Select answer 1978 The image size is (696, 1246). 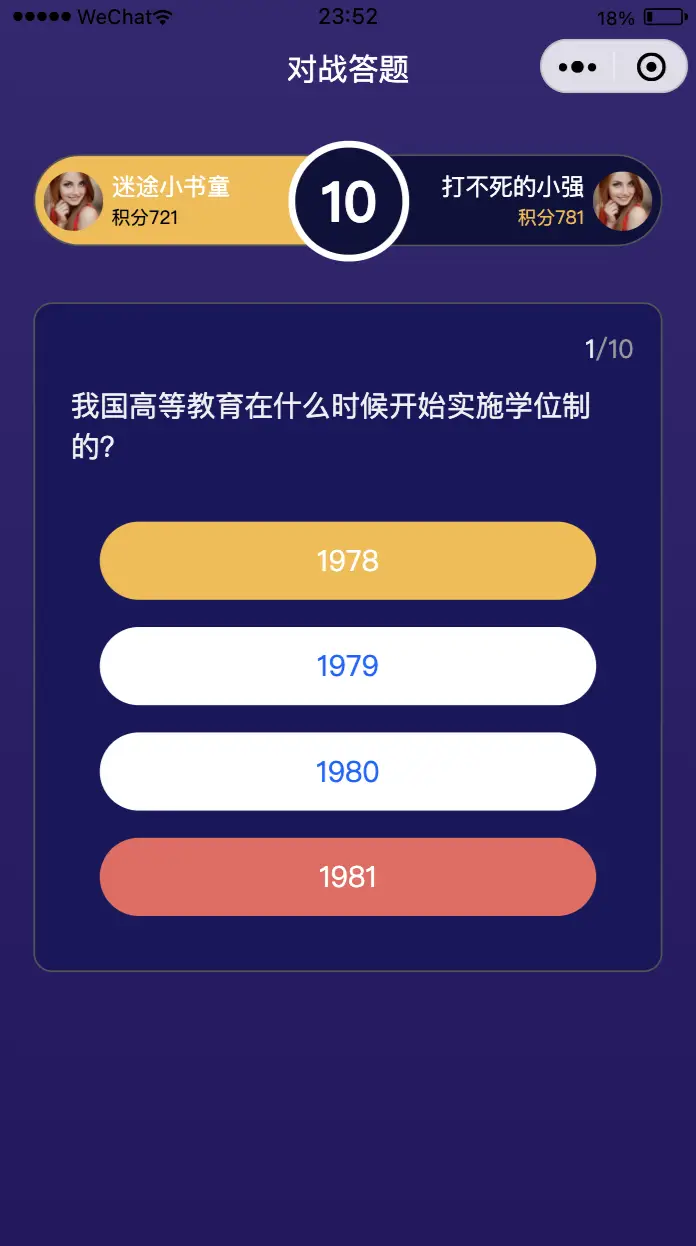(347, 561)
